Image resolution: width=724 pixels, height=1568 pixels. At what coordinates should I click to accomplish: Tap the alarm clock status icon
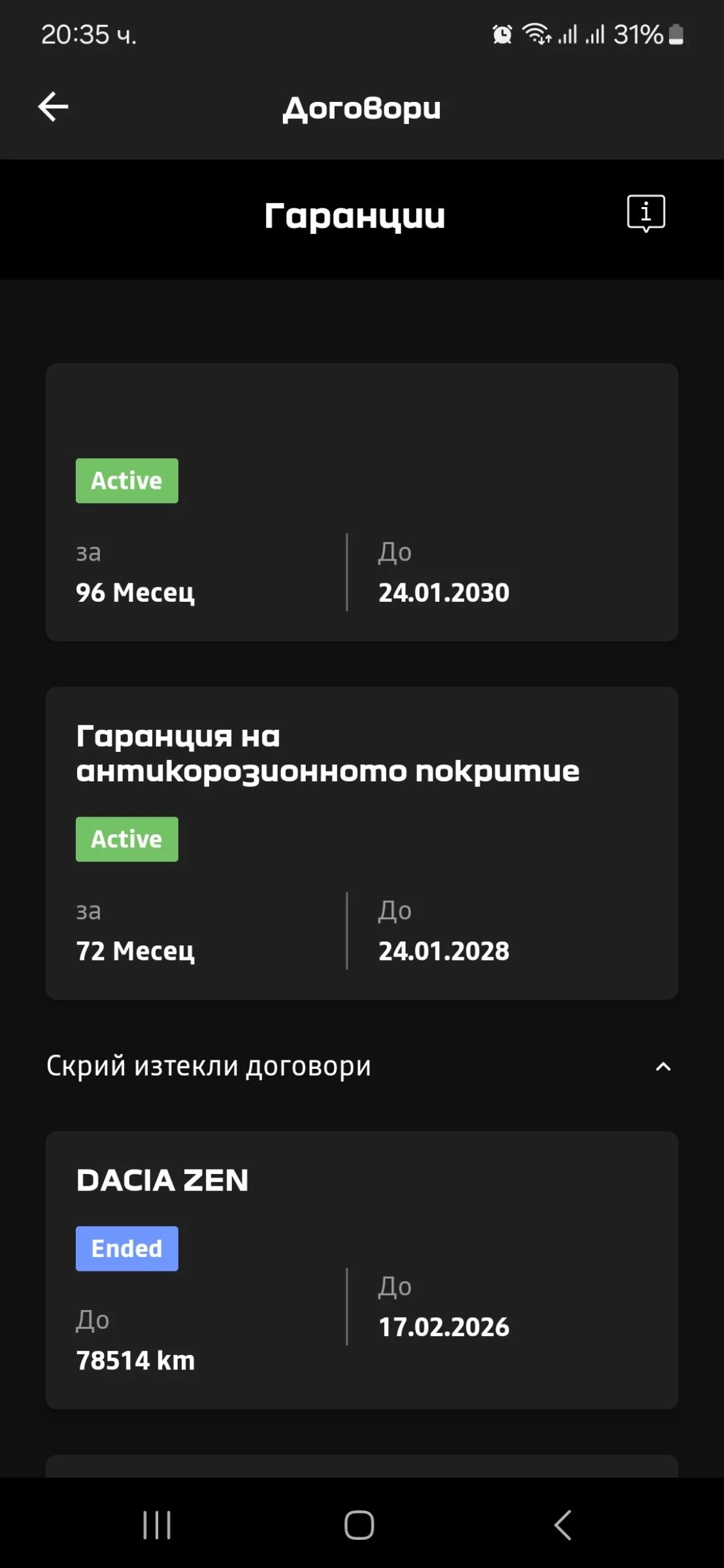501,35
